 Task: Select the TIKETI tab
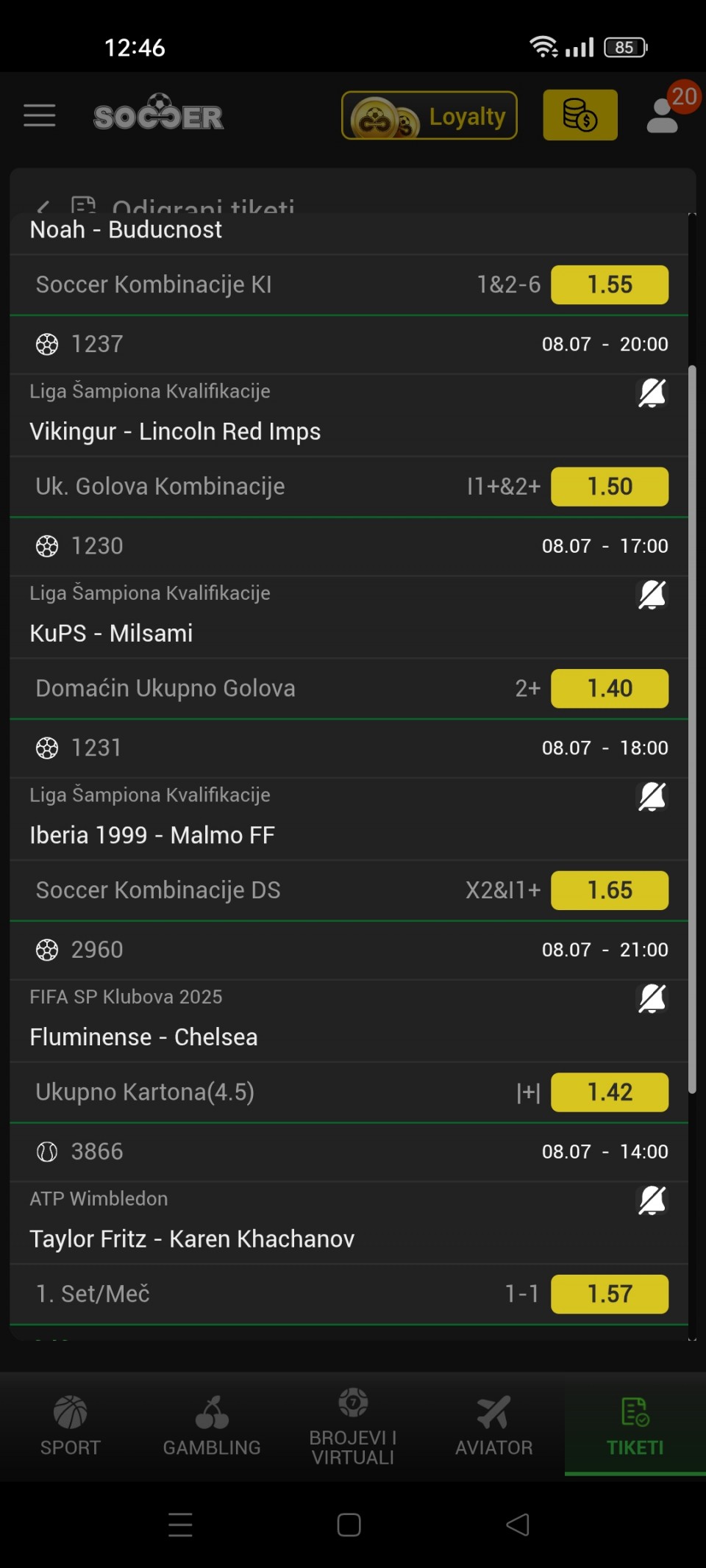635,1425
